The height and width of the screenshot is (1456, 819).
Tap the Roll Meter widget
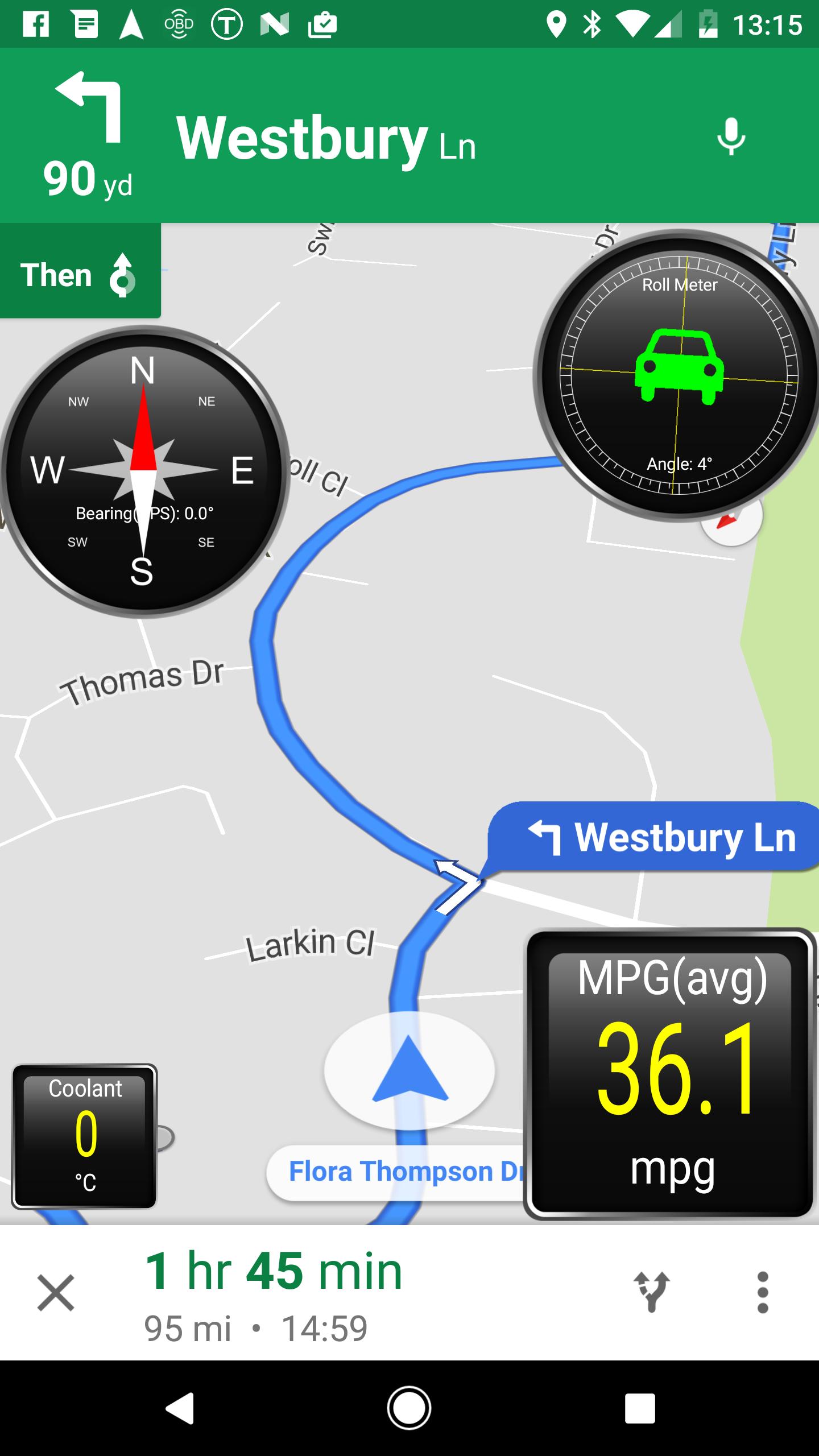678,375
